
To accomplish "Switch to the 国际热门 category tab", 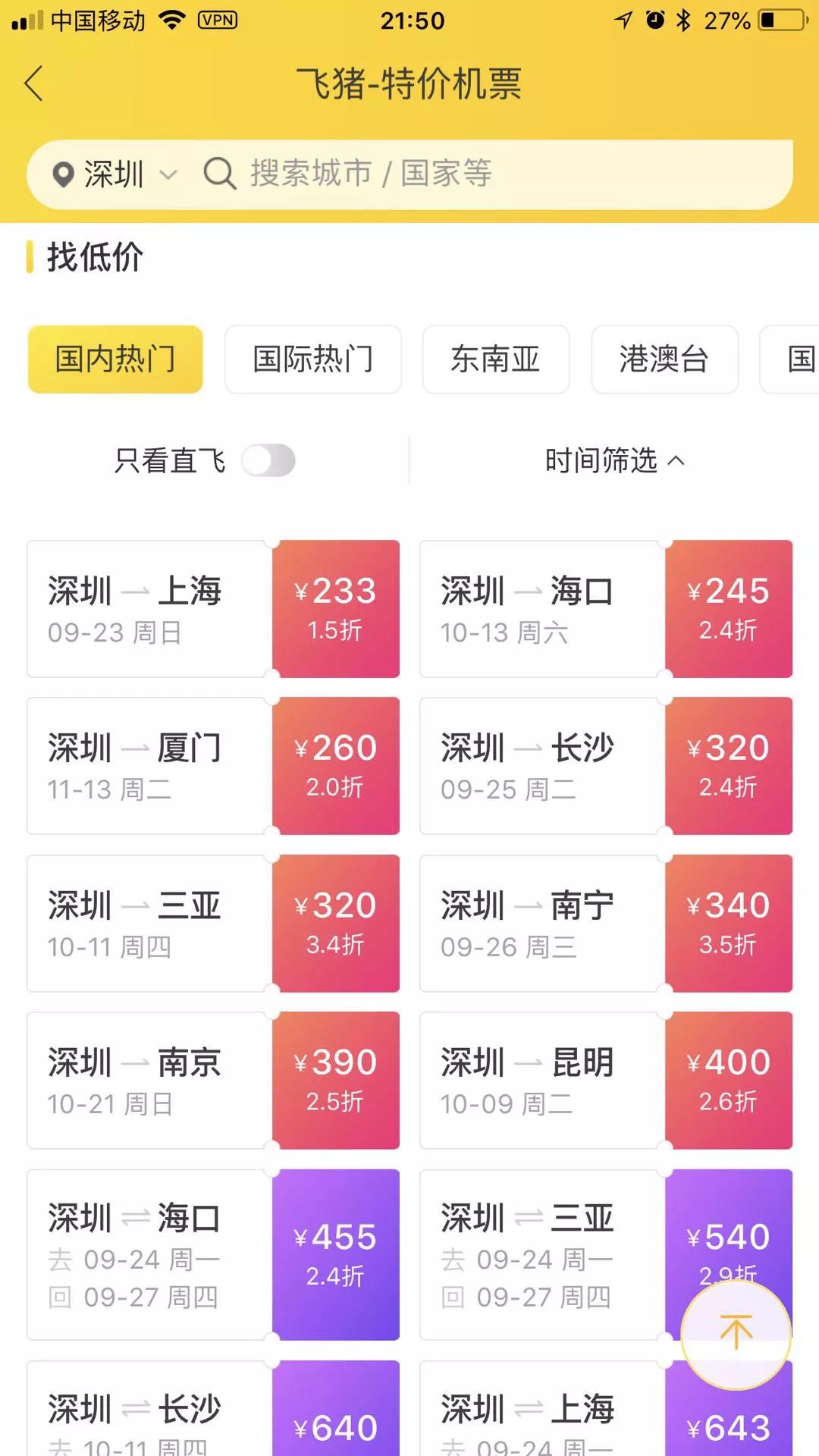I will tap(312, 359).
